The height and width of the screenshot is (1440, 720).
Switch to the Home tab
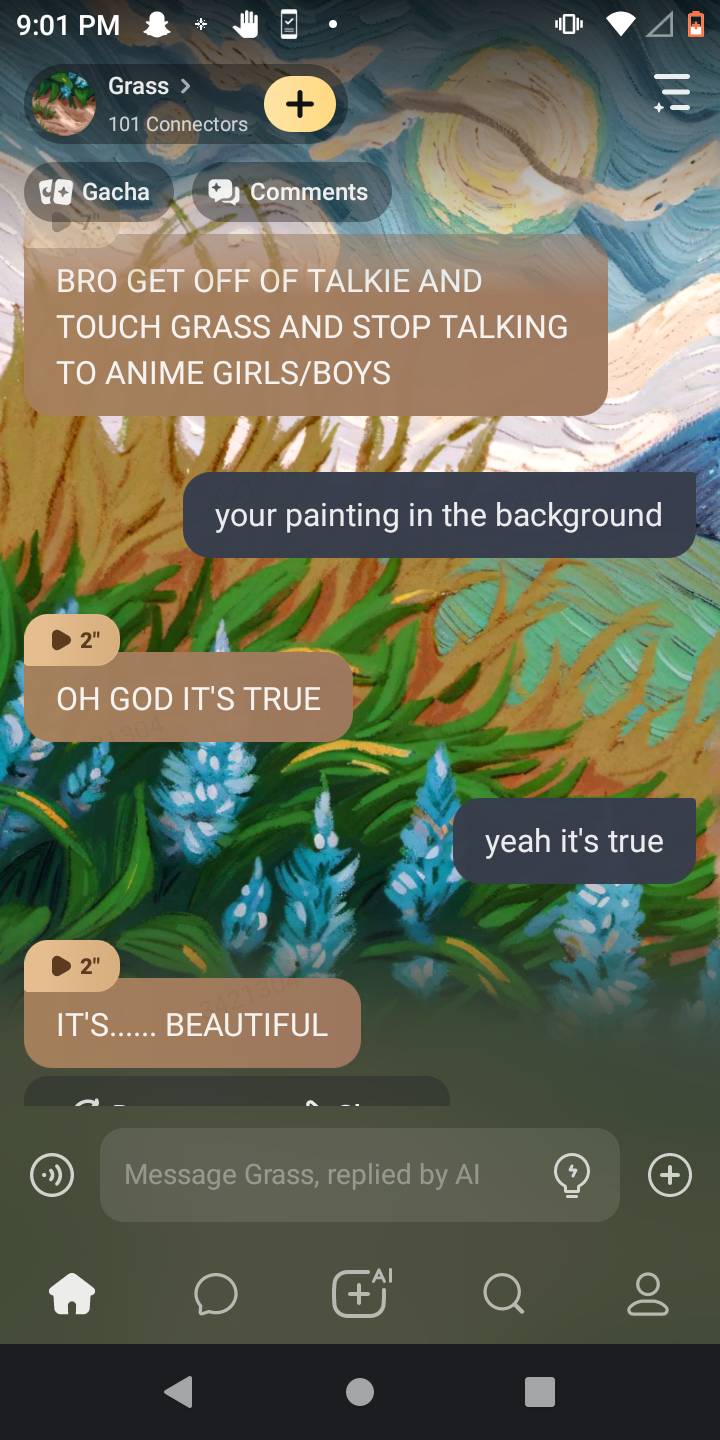[x=72, y=1294]
